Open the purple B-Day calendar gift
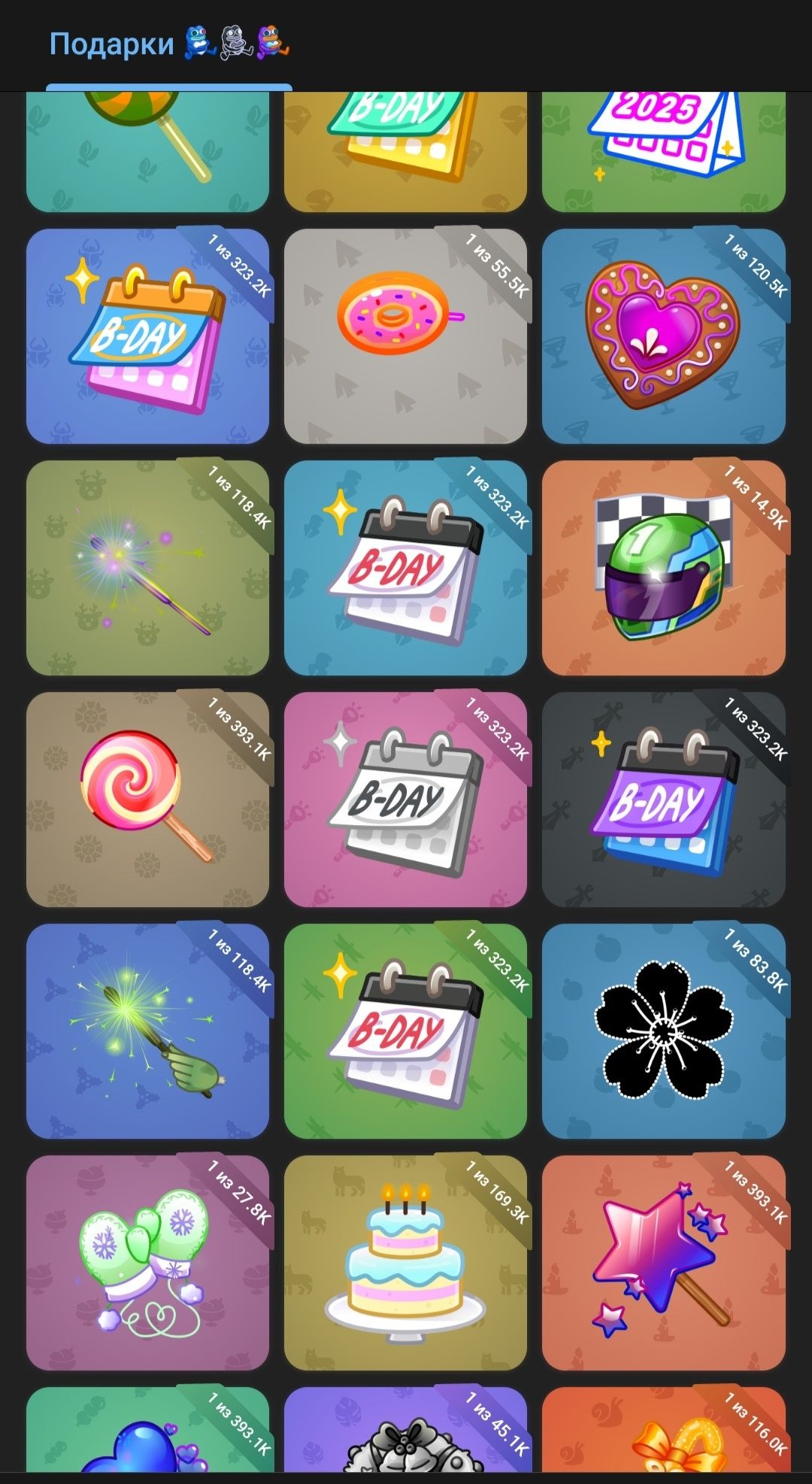 click(x=663, y=800)
